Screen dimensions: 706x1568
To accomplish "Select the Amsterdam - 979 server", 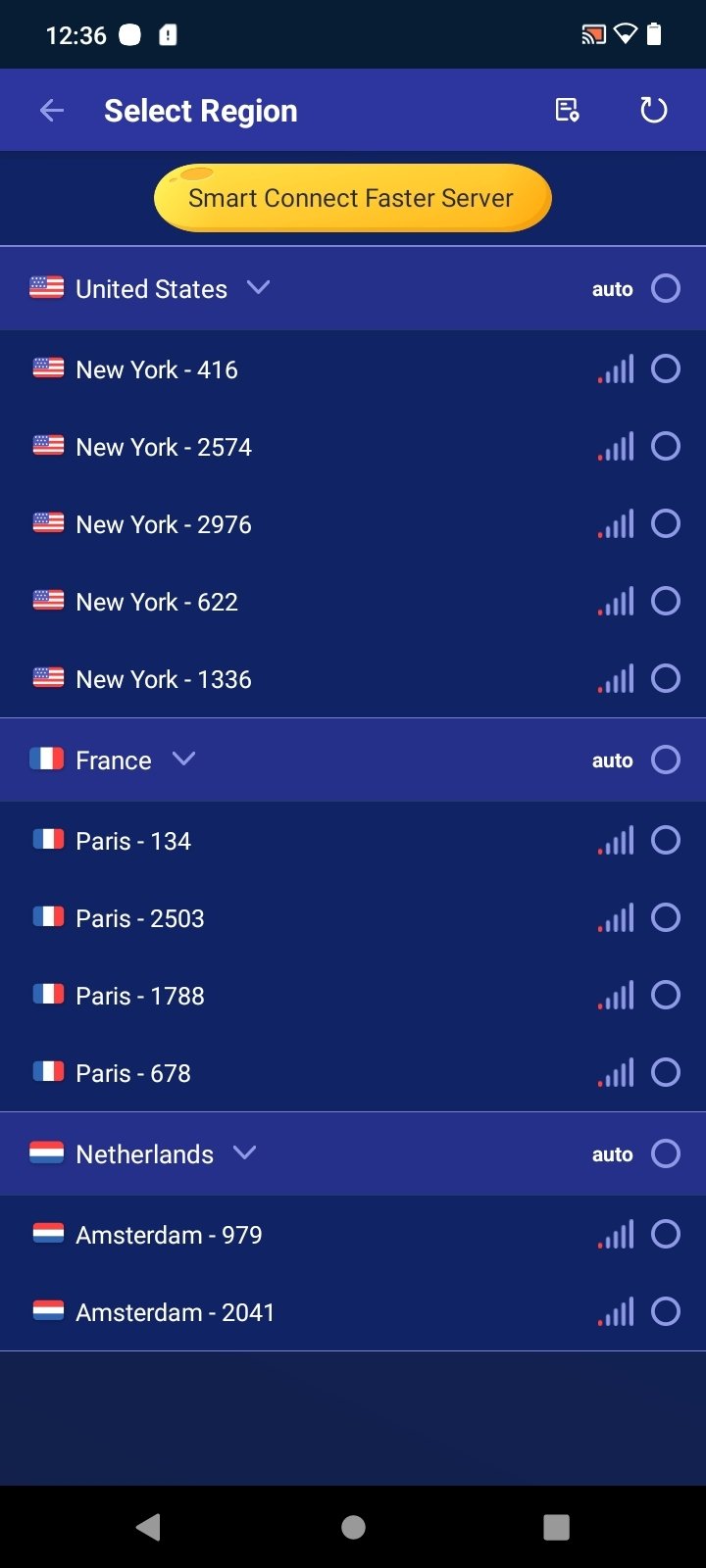I will coord(353,1235).
